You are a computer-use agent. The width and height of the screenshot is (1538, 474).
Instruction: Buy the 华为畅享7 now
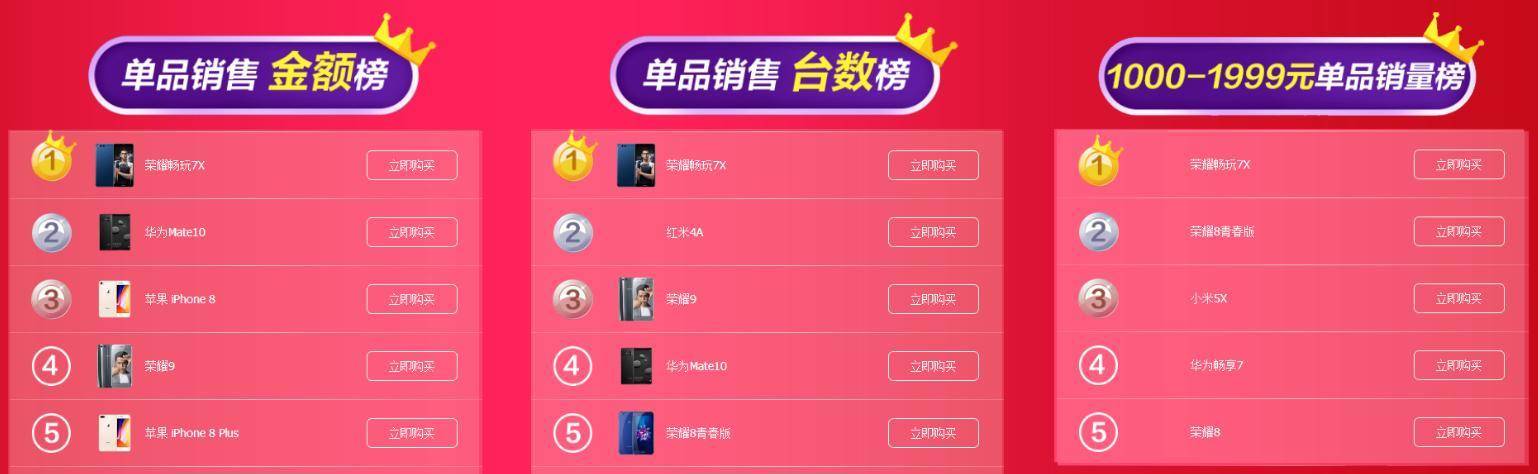[1459, 365]
